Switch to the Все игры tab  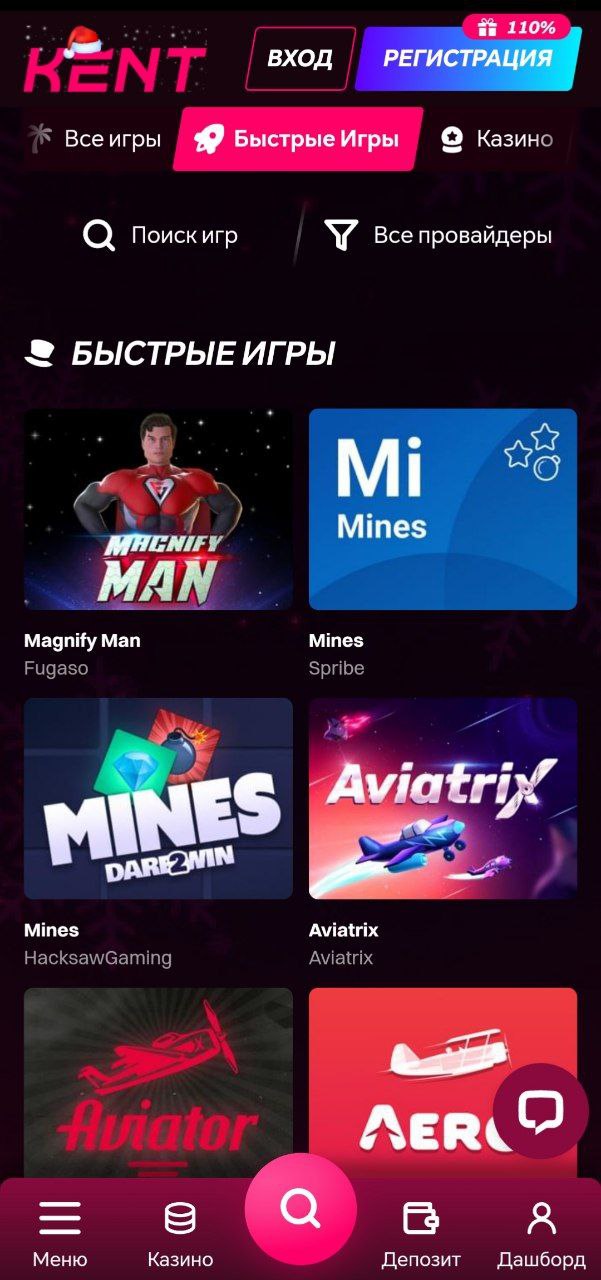94,139
